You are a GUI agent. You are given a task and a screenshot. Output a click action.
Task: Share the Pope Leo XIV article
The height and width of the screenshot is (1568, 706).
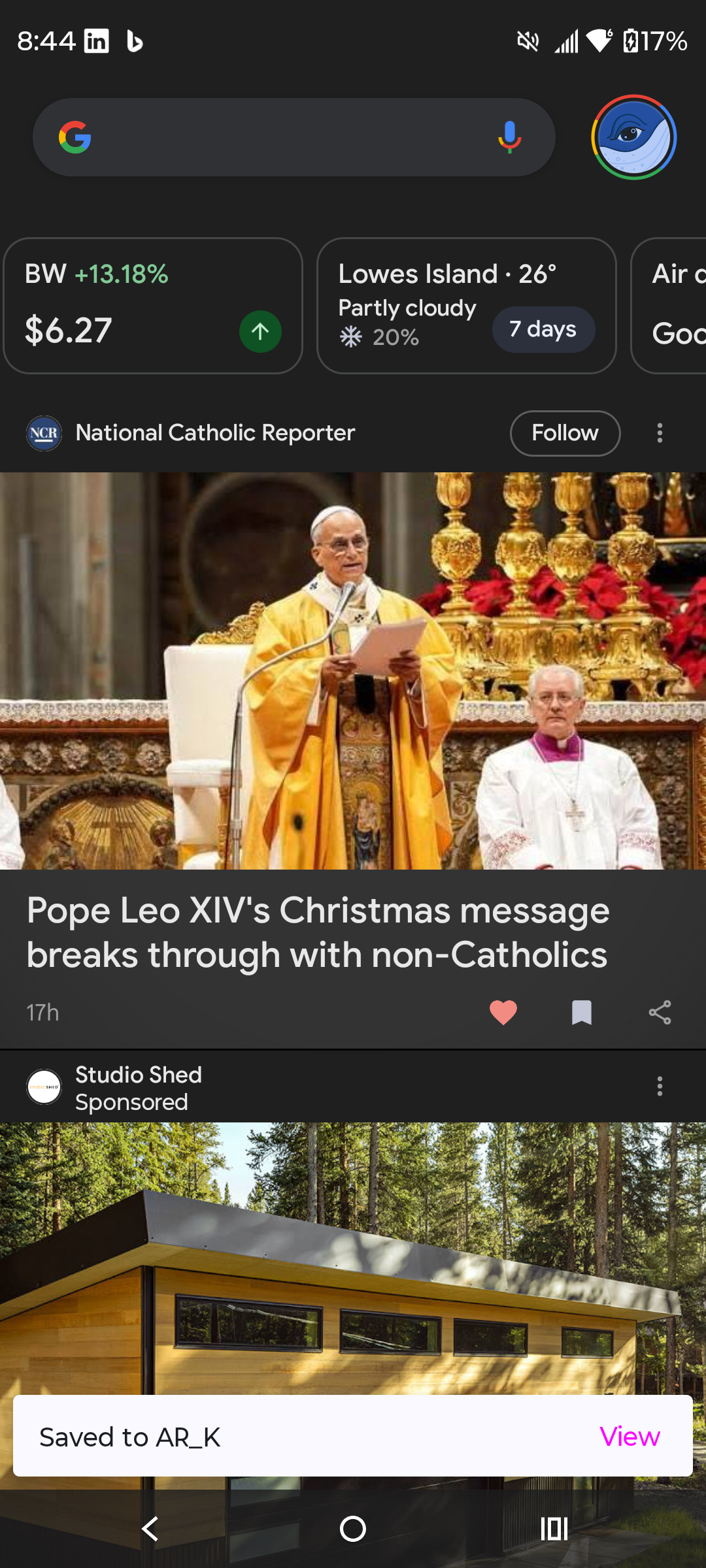pyautogui.click(x=660, y=1013)
